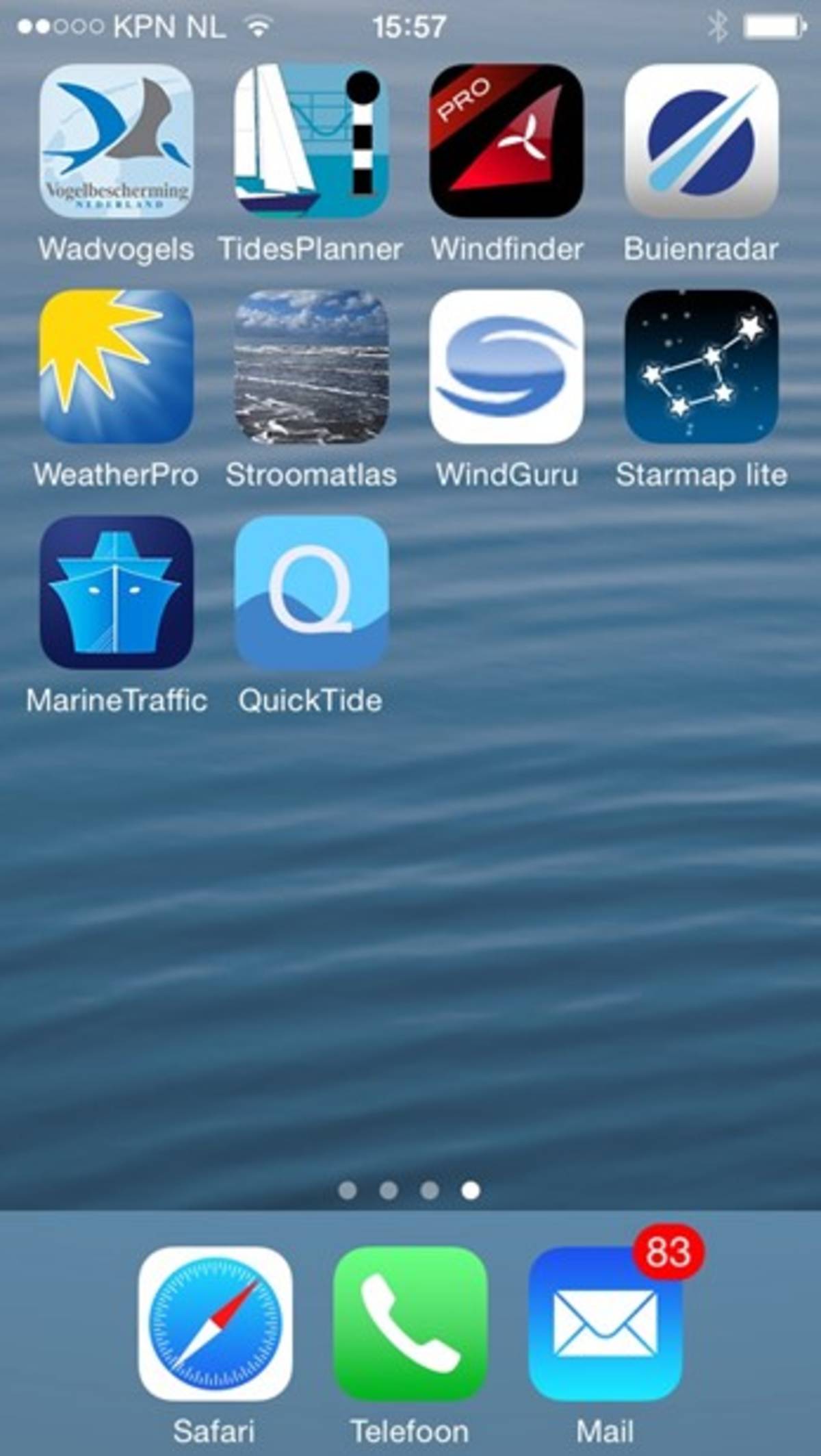
Task: Open the Telefoon app
Action: point(410,1323)
